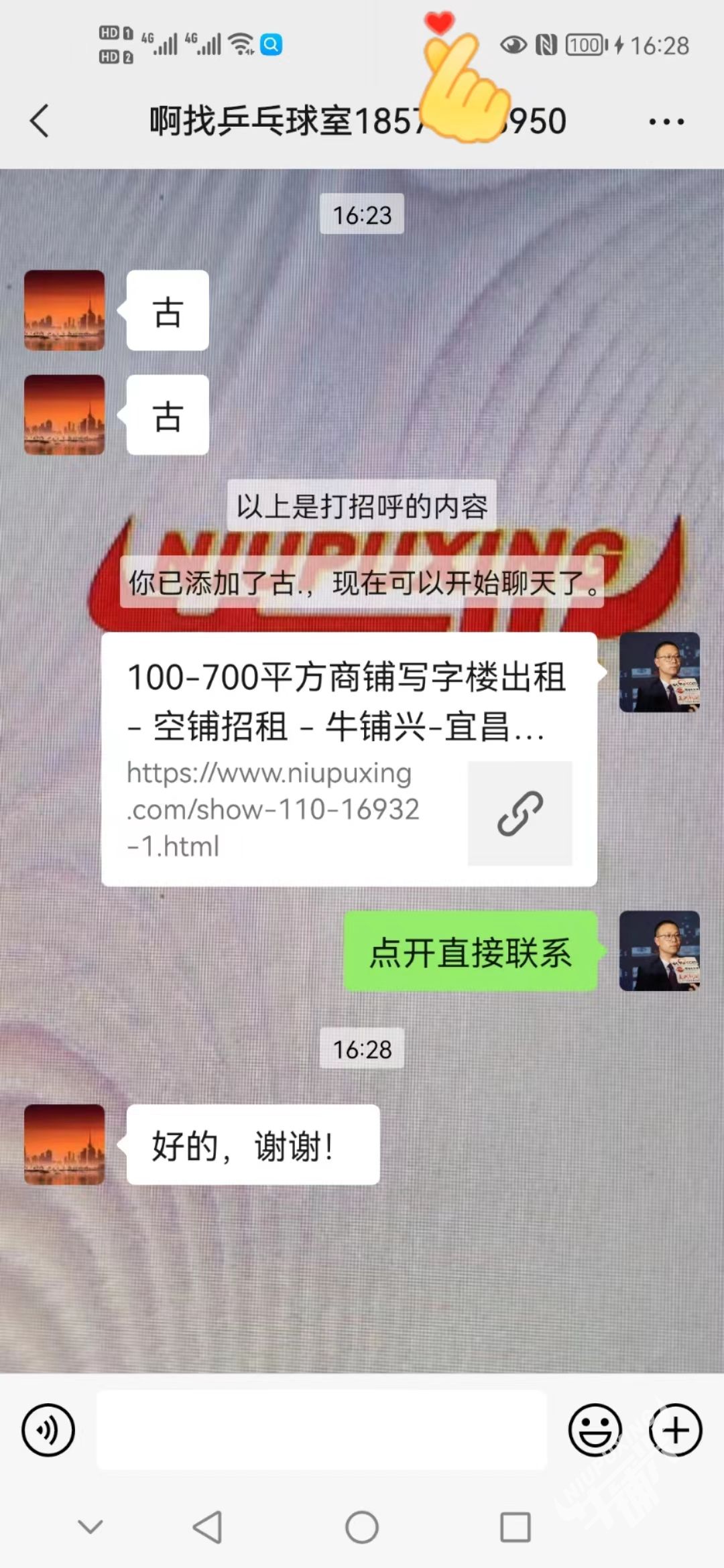
Task: Focus the message text field
Action: tap(322, 1429)
